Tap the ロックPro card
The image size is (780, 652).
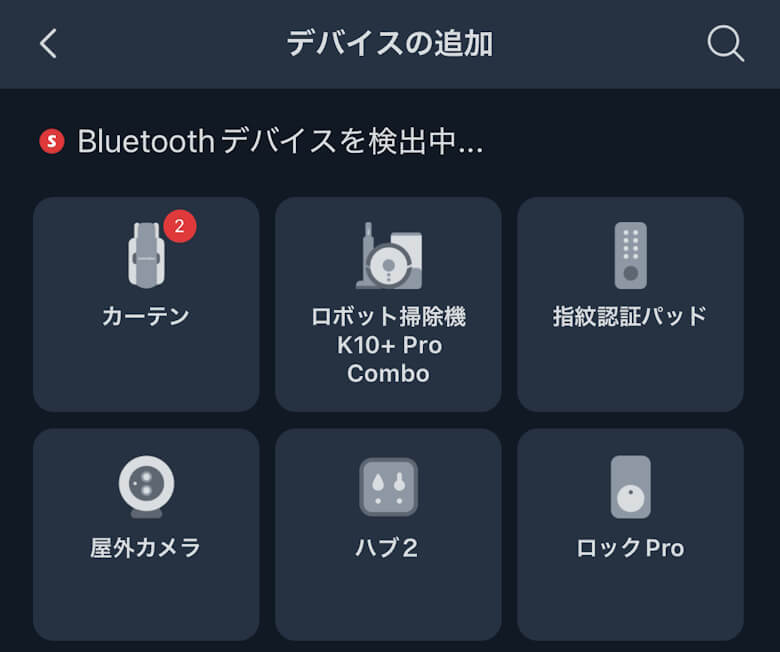tap(630, 534)
